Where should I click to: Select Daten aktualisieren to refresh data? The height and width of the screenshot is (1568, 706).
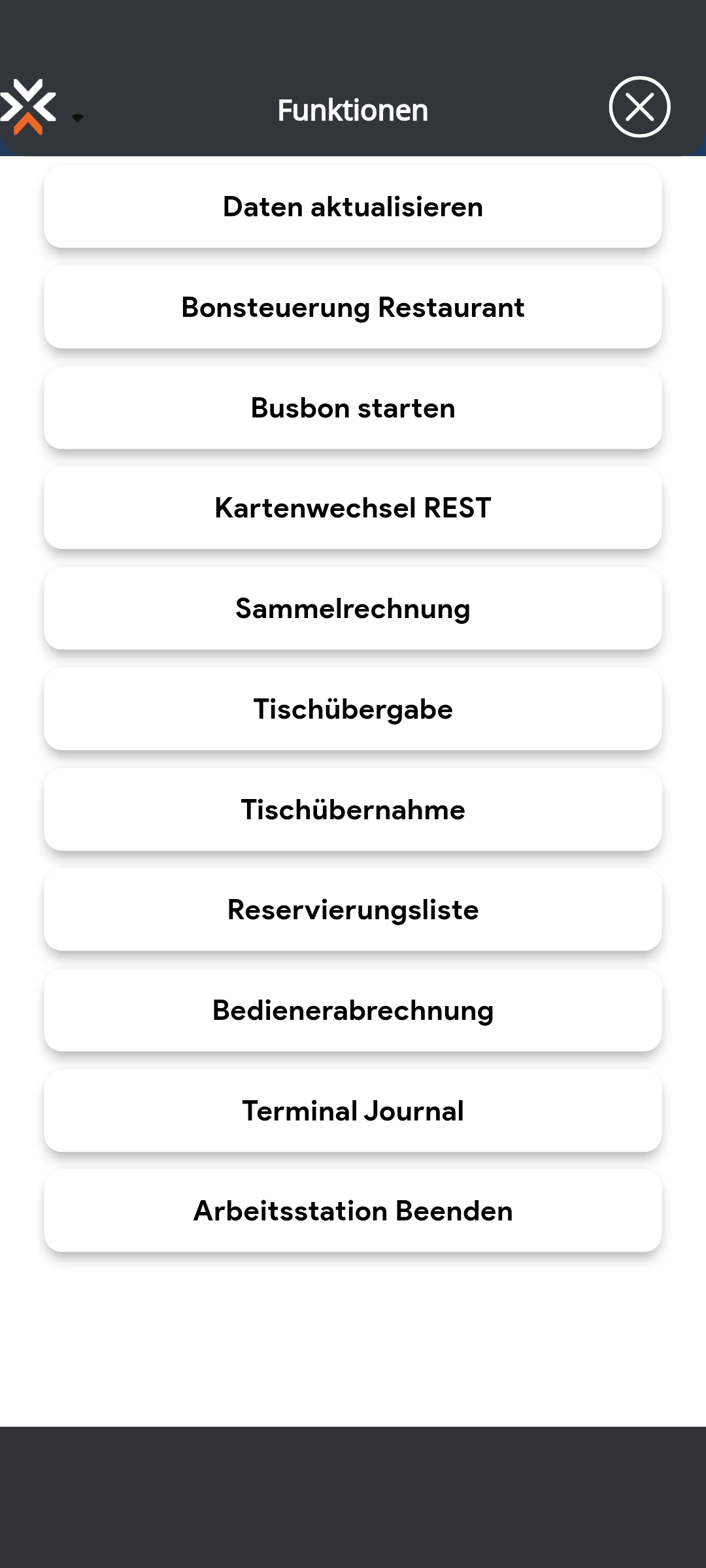tap(353, 206)
